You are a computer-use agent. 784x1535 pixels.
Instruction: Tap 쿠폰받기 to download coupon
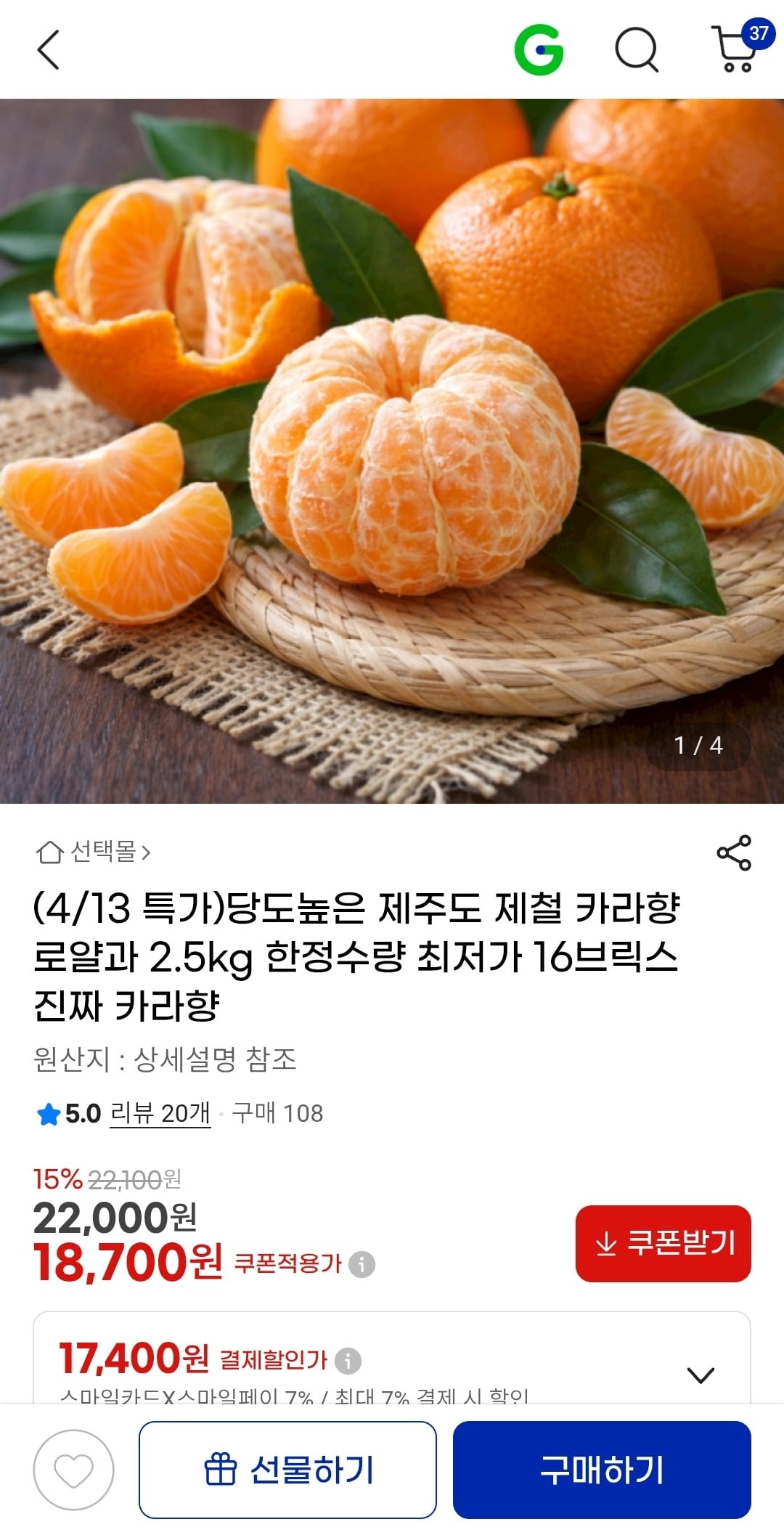(x=663, y=1243)
